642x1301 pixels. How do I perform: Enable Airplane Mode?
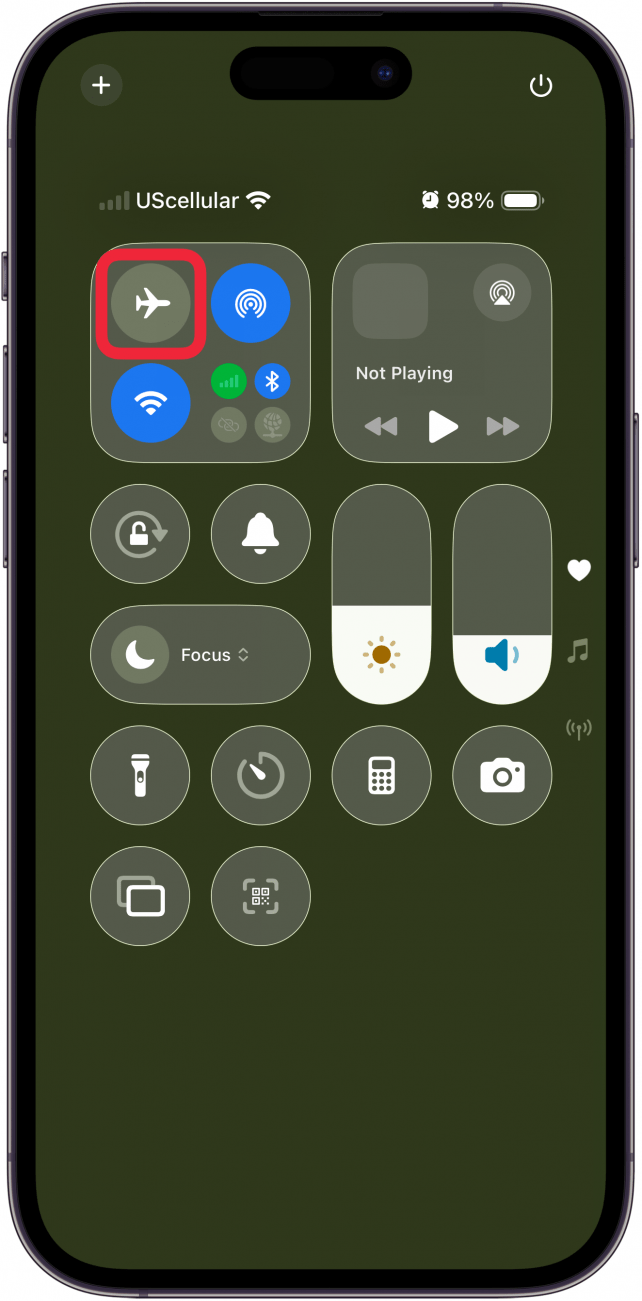click(x=151, y=303)
